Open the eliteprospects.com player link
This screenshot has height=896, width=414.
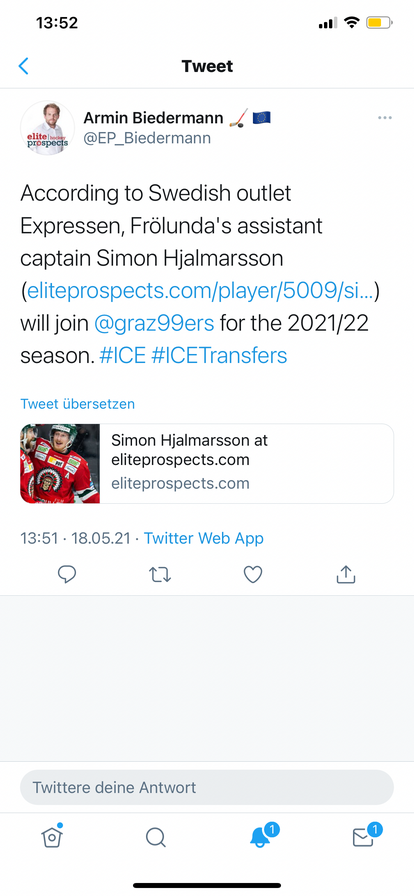coord(201,291)
